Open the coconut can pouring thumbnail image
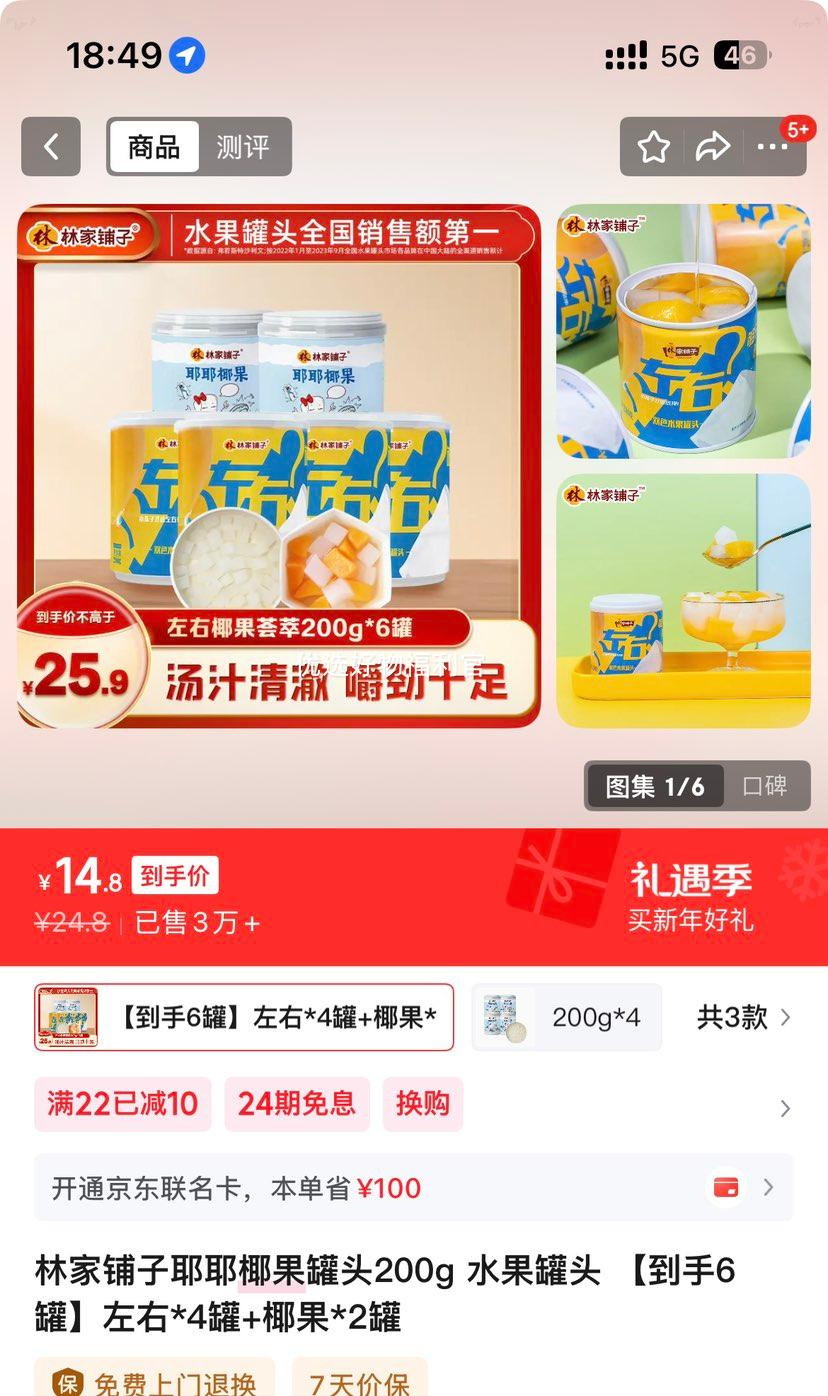This screenshot has width=828, height=1396. [683, 335]
